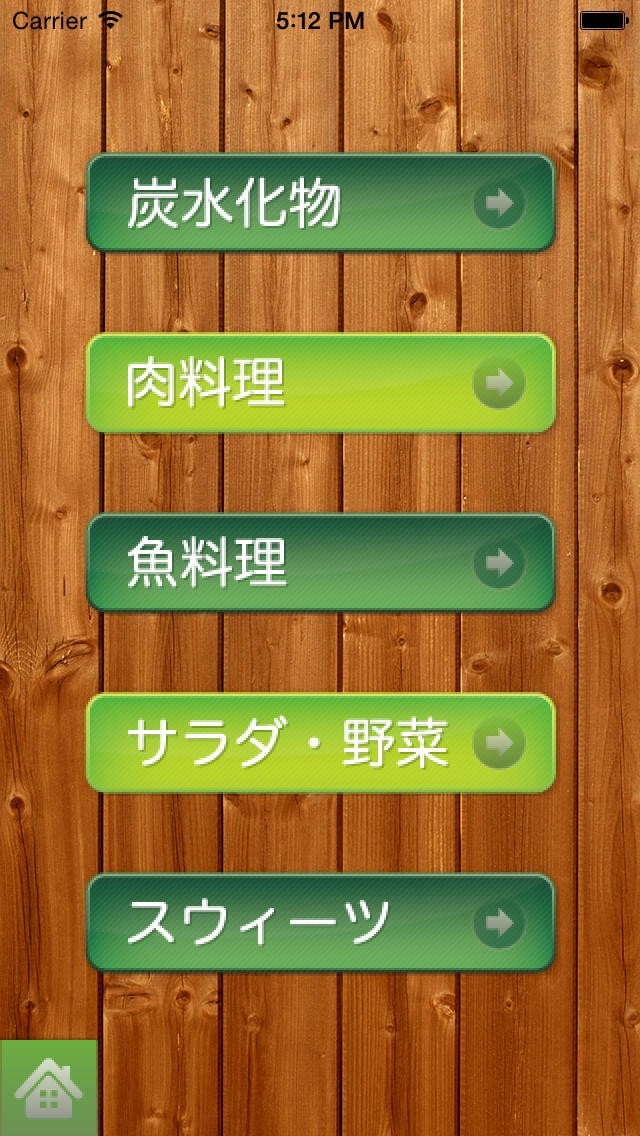Viewport: 640px width, 1136px height.
Task: Open the 炭水化物 category
Action: click(320, 203)
